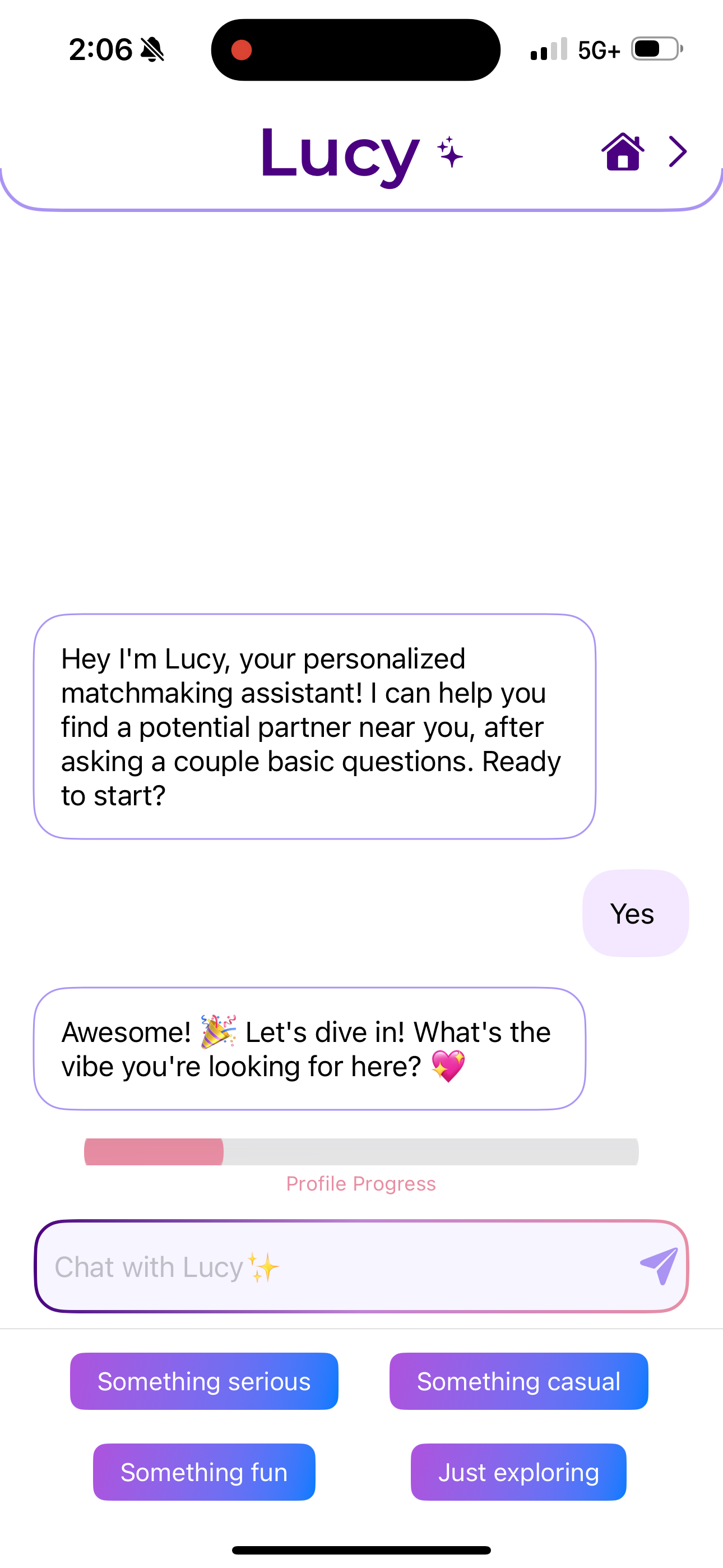Tap the muted notifications bell in the status bar

(x=151, y=49)
